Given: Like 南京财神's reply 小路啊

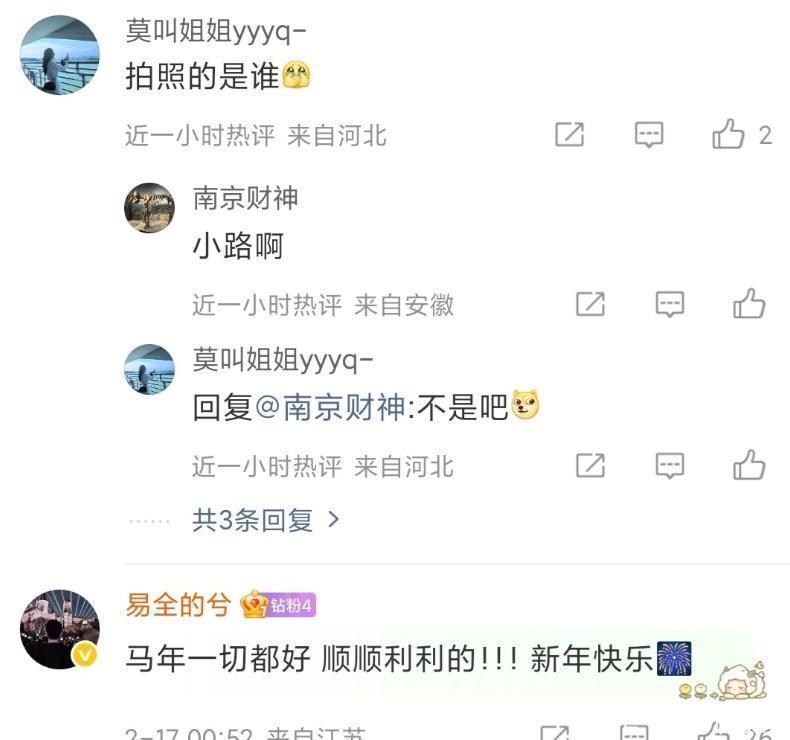Looking at the screenshot, I should [x=749, y=304].
